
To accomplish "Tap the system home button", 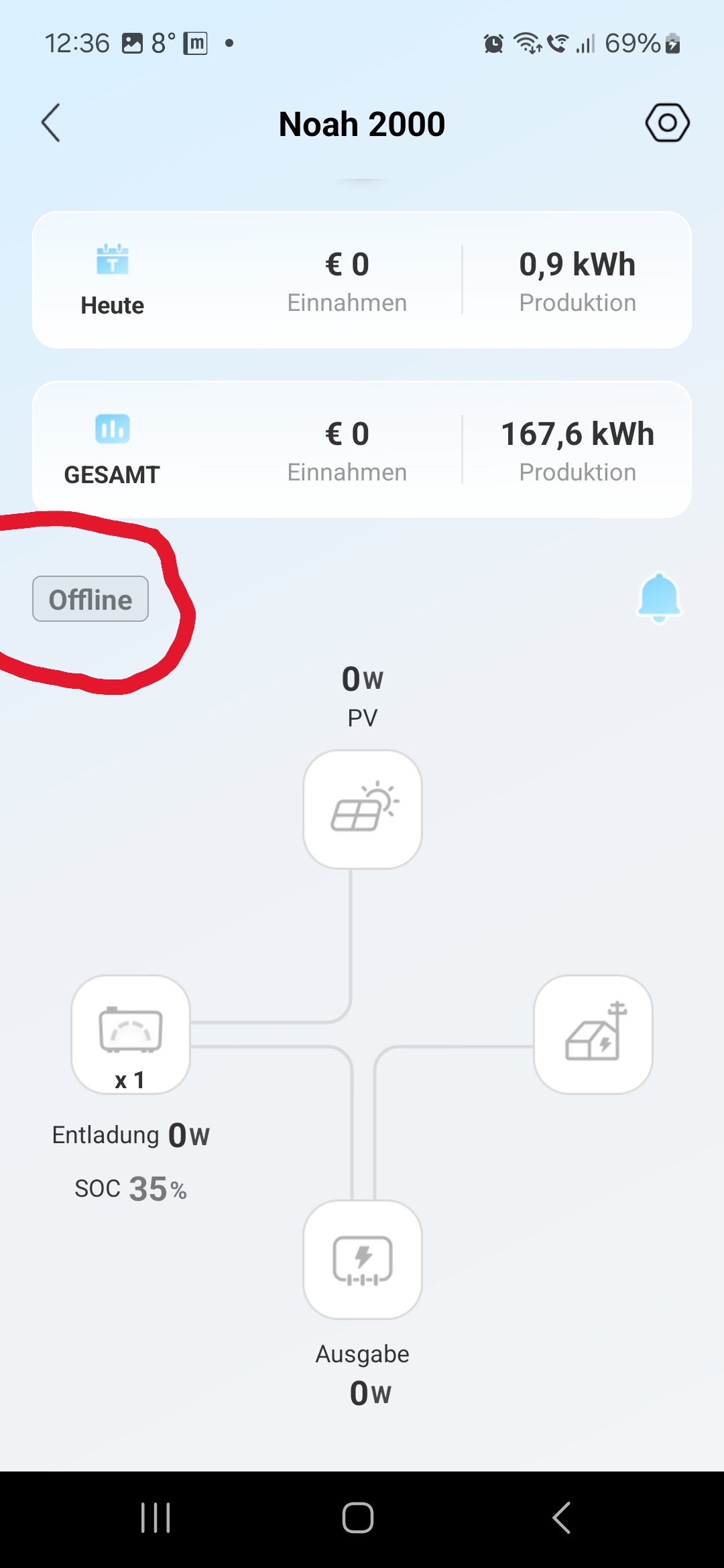I will [358, 1518].
